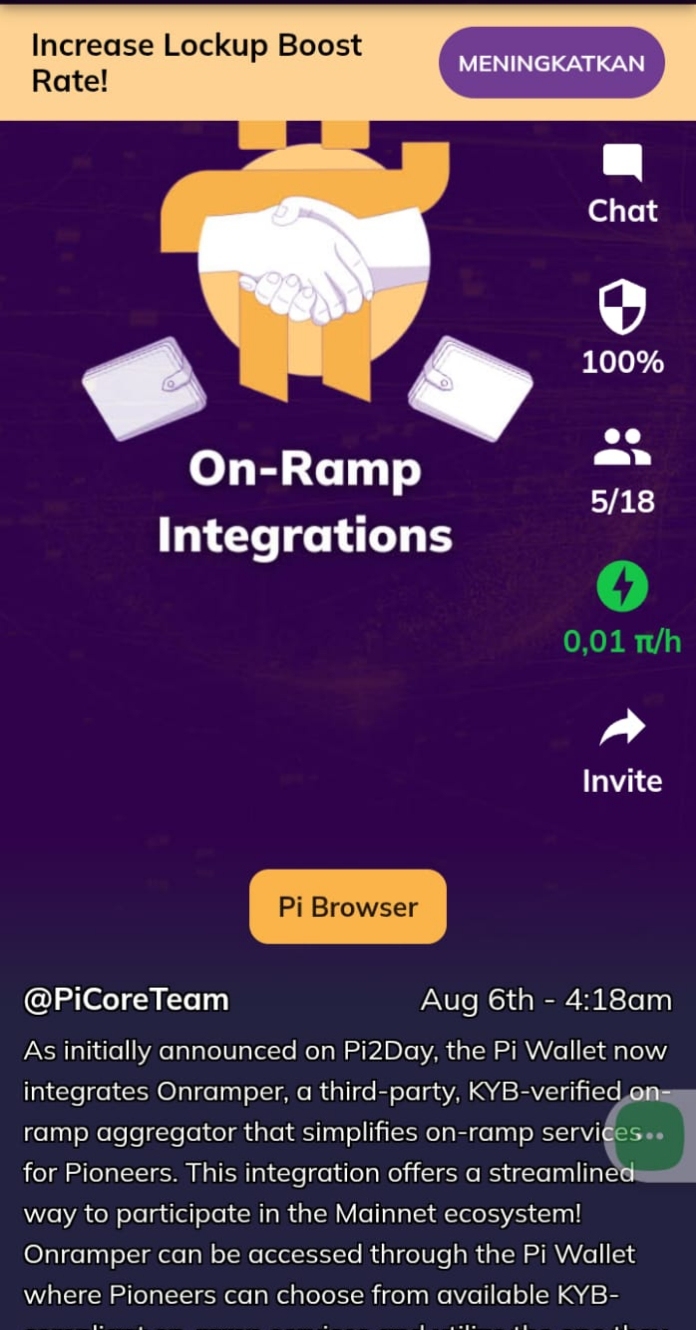Invite friends with the Invite arrow
Viewport: 696px width, 1330px height.
click(x=622, y=730)
